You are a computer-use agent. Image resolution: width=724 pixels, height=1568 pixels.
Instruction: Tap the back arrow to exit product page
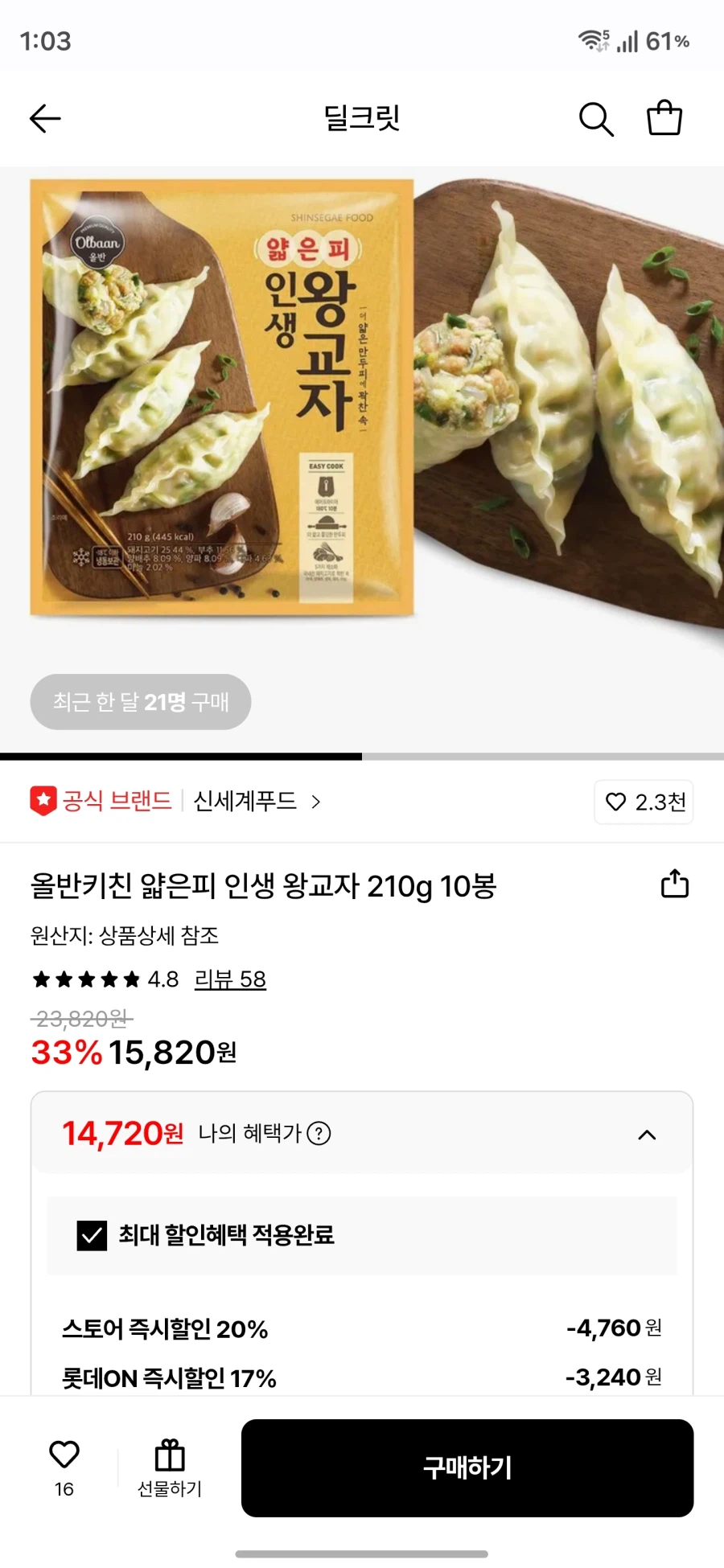pos(46,117)
